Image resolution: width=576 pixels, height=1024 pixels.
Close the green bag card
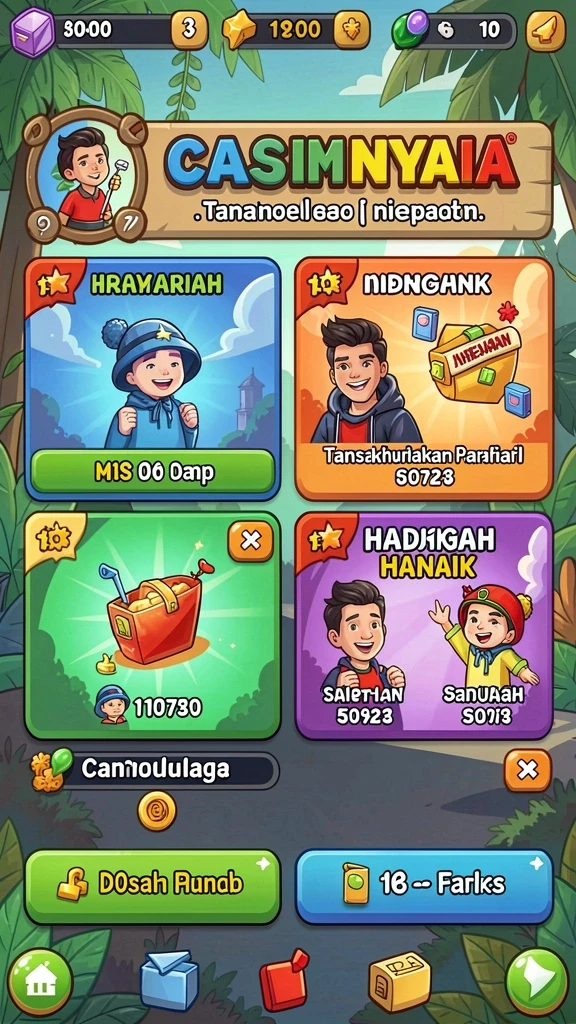pos(251,539)
